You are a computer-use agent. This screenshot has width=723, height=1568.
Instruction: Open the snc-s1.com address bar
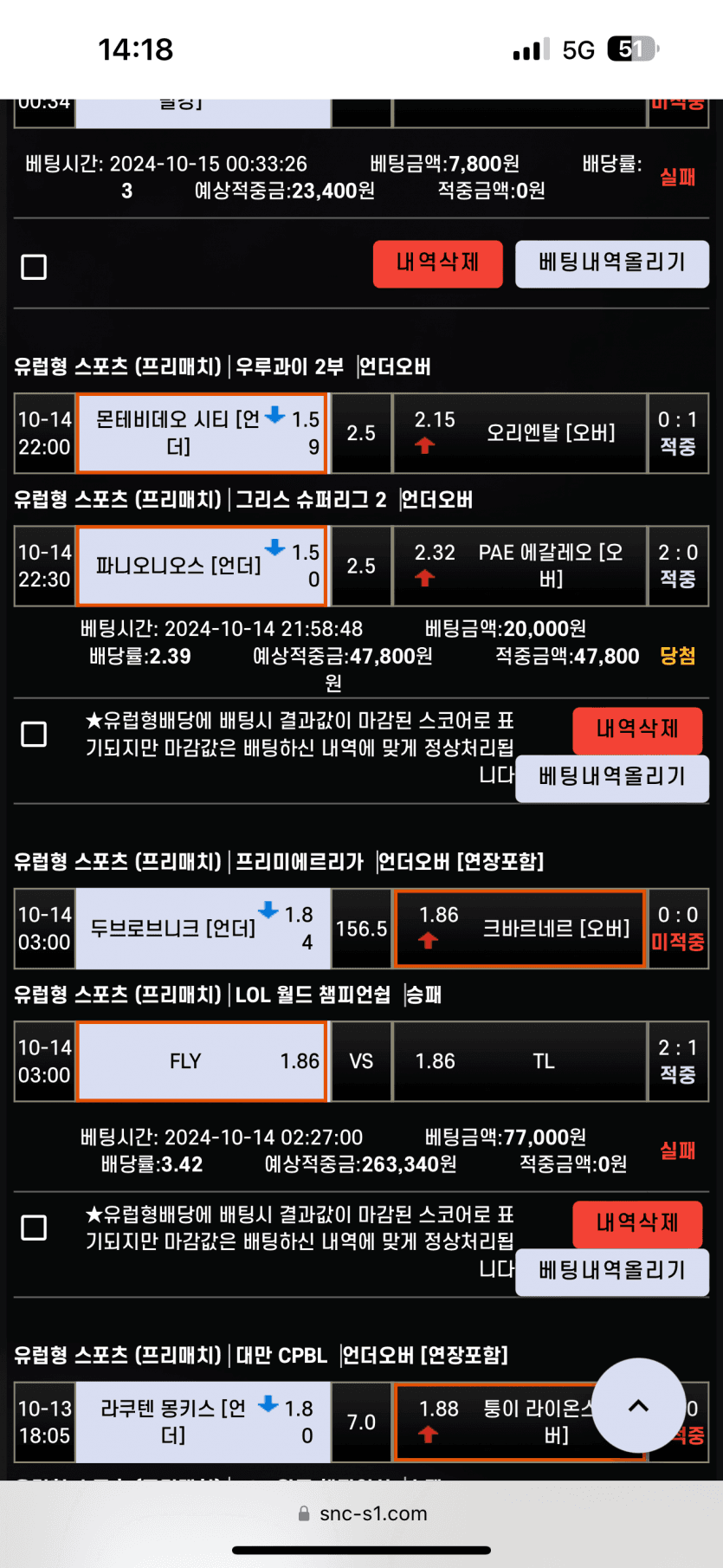[362, 1513]
